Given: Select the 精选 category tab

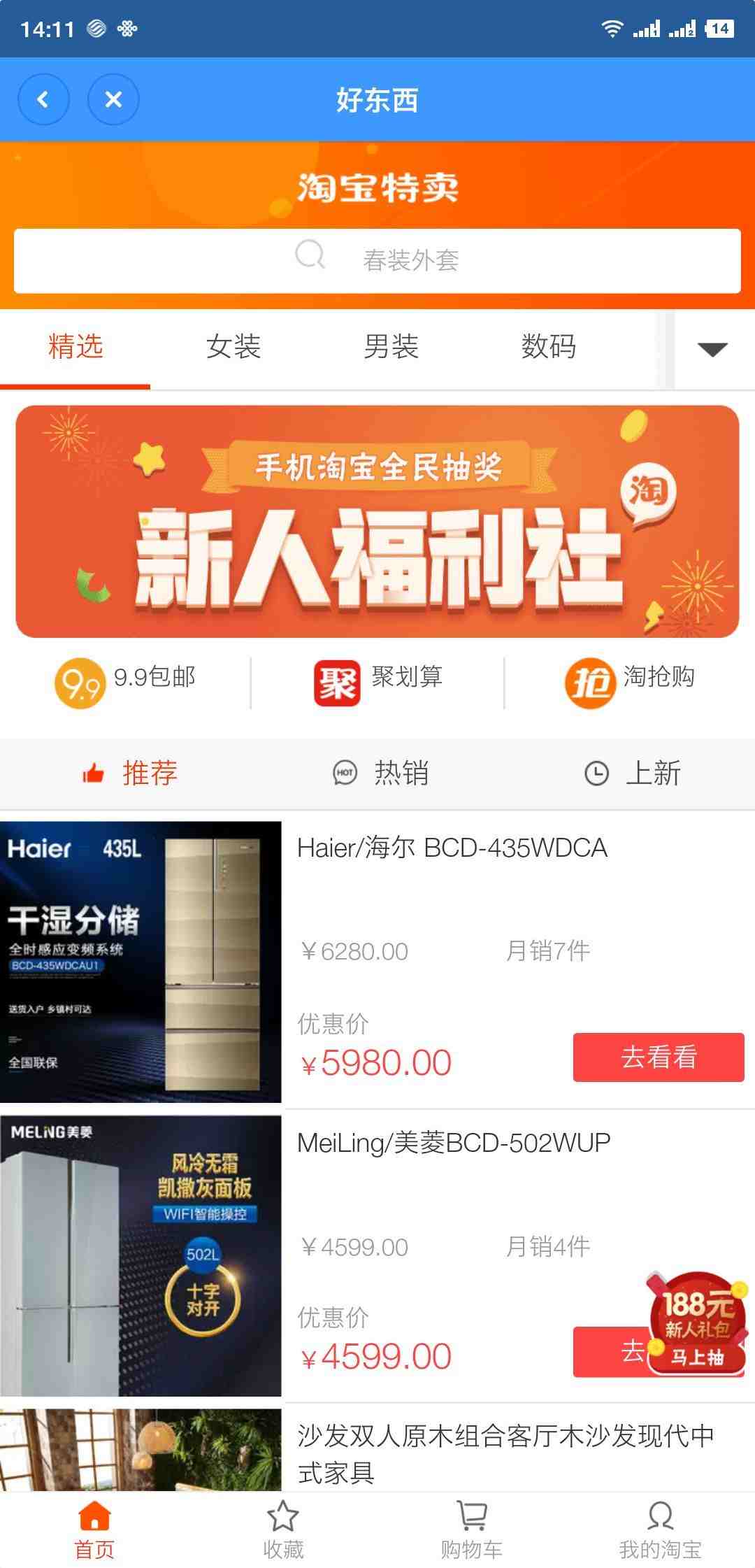Looking at the screenshot, I should point(75,347).
